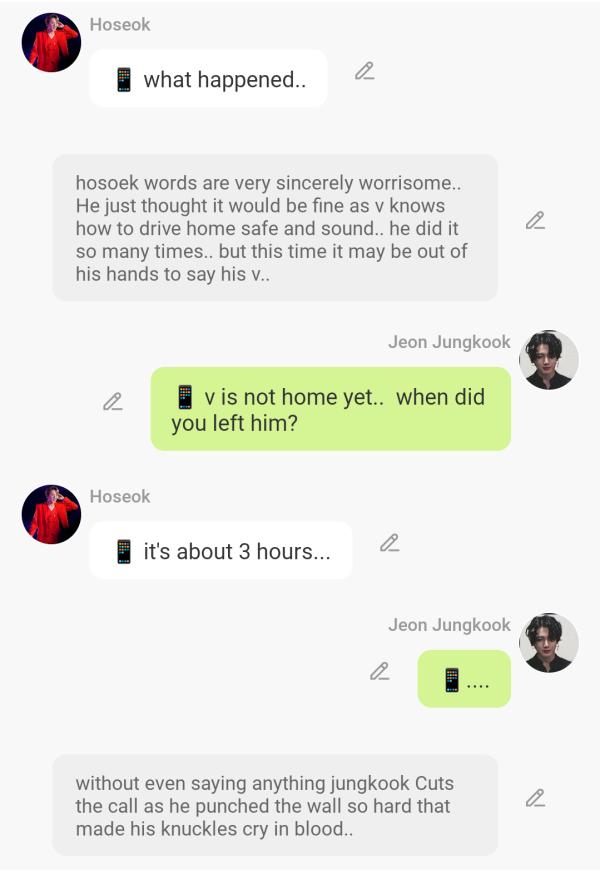Edit the narration starting "without even saying anything"

click(x=535, y=798)
